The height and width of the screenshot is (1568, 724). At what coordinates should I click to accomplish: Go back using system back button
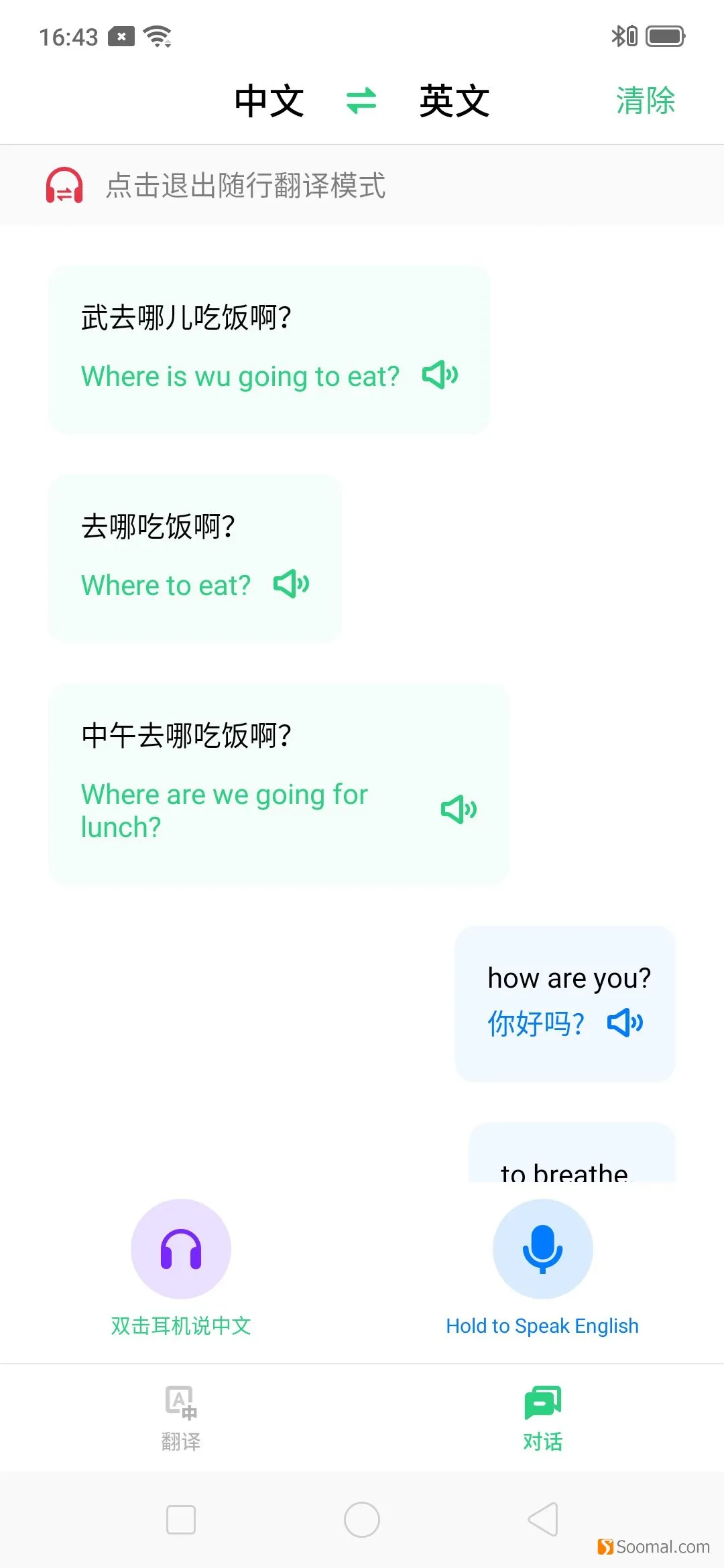click(543, 1519)
